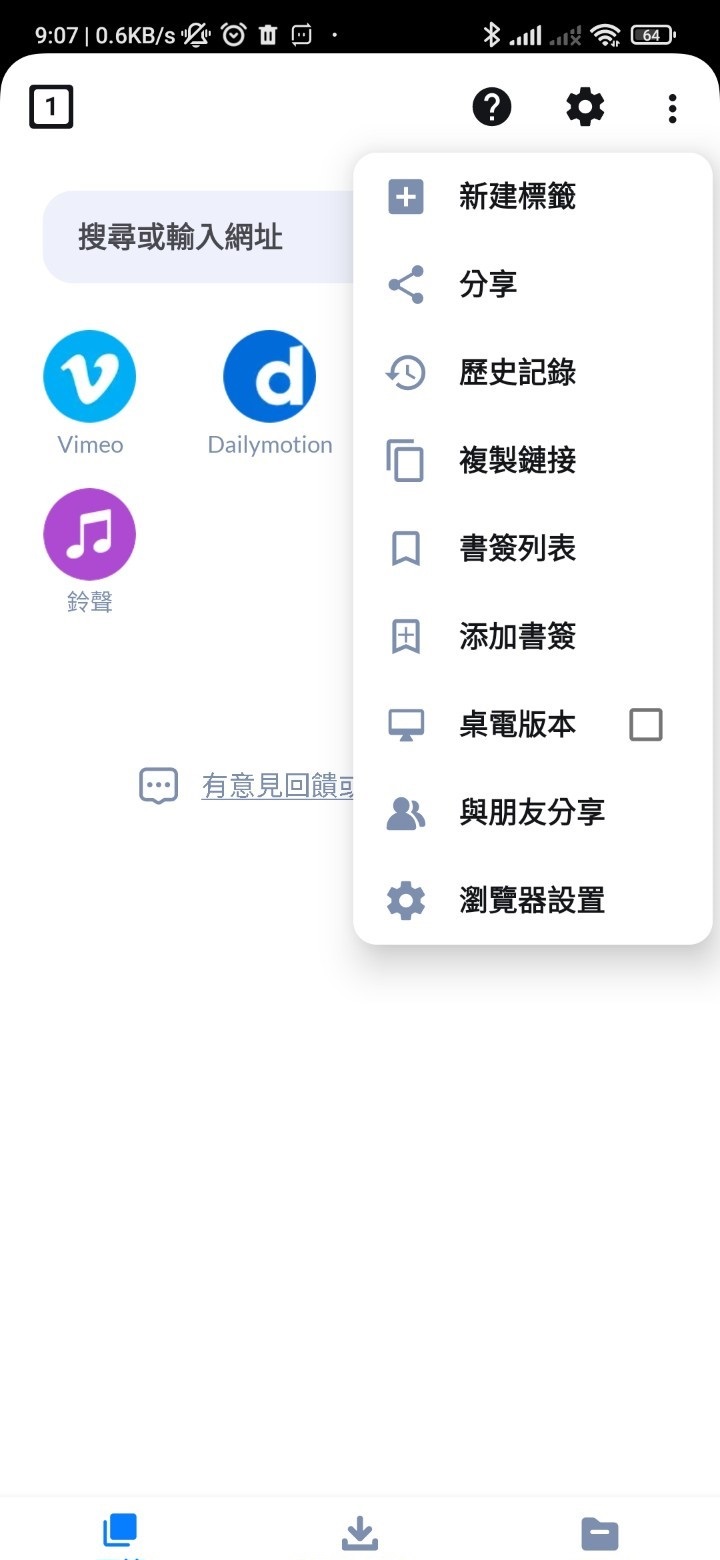Toggle desktop version off after enabling

[x=646, y=724]
